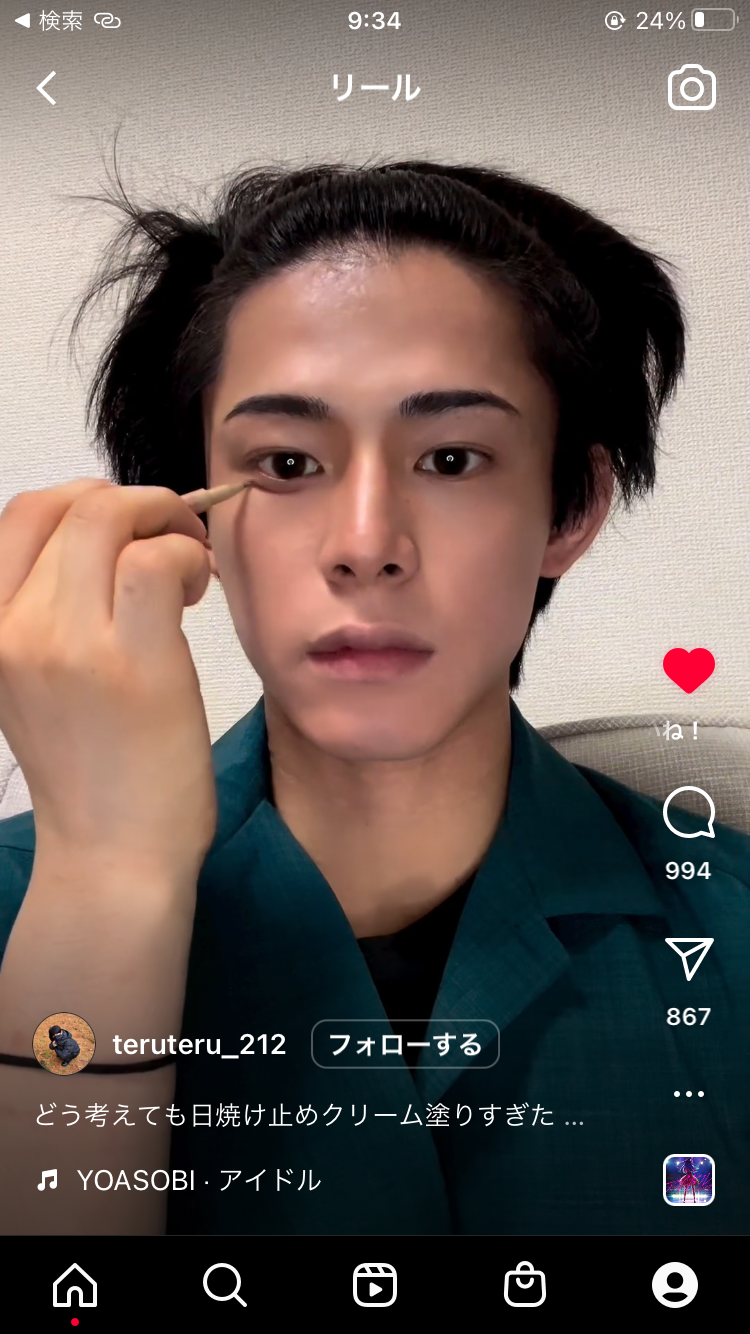Expand the caption about 日焼け止めクリーム

[x=309, y=1115]
